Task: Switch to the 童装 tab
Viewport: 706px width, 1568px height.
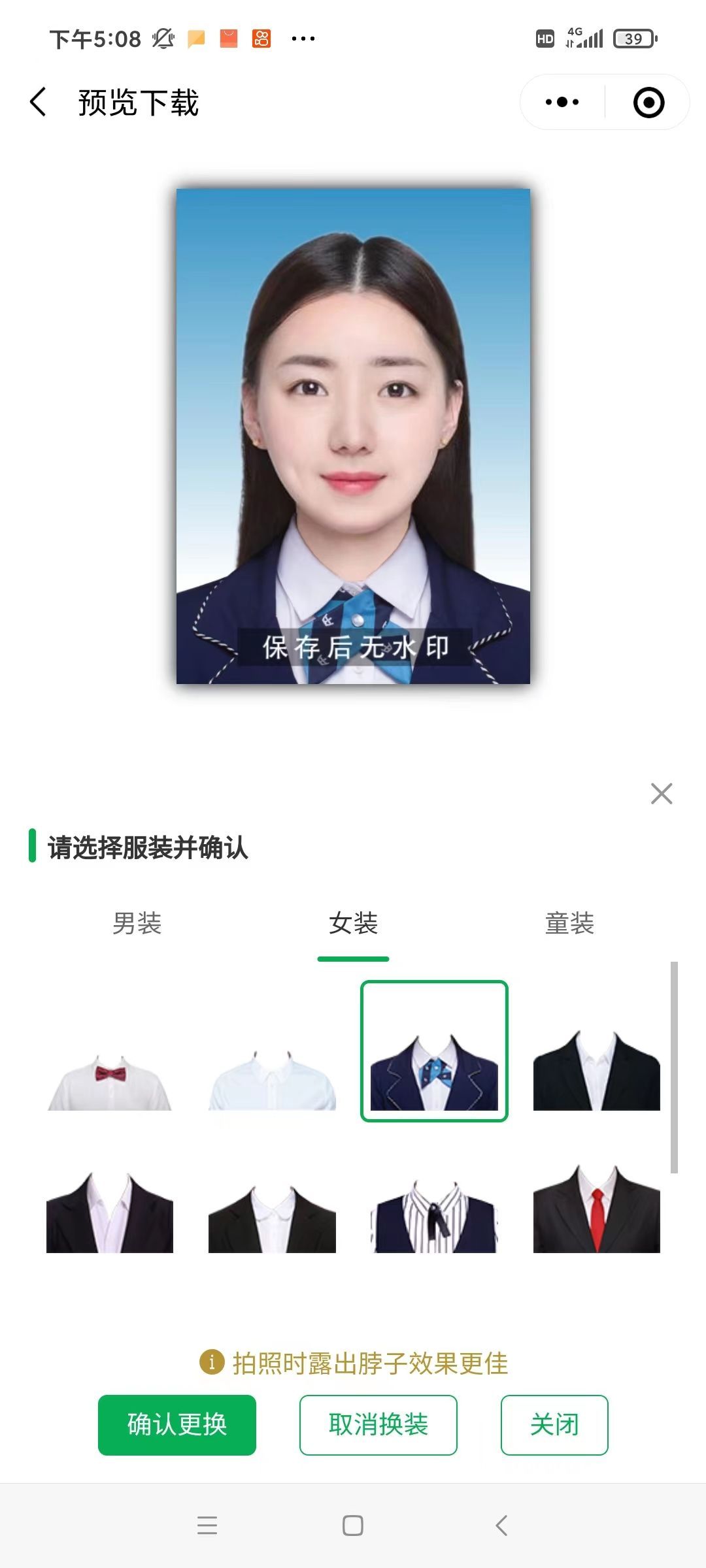Action: tap(569, 923)
